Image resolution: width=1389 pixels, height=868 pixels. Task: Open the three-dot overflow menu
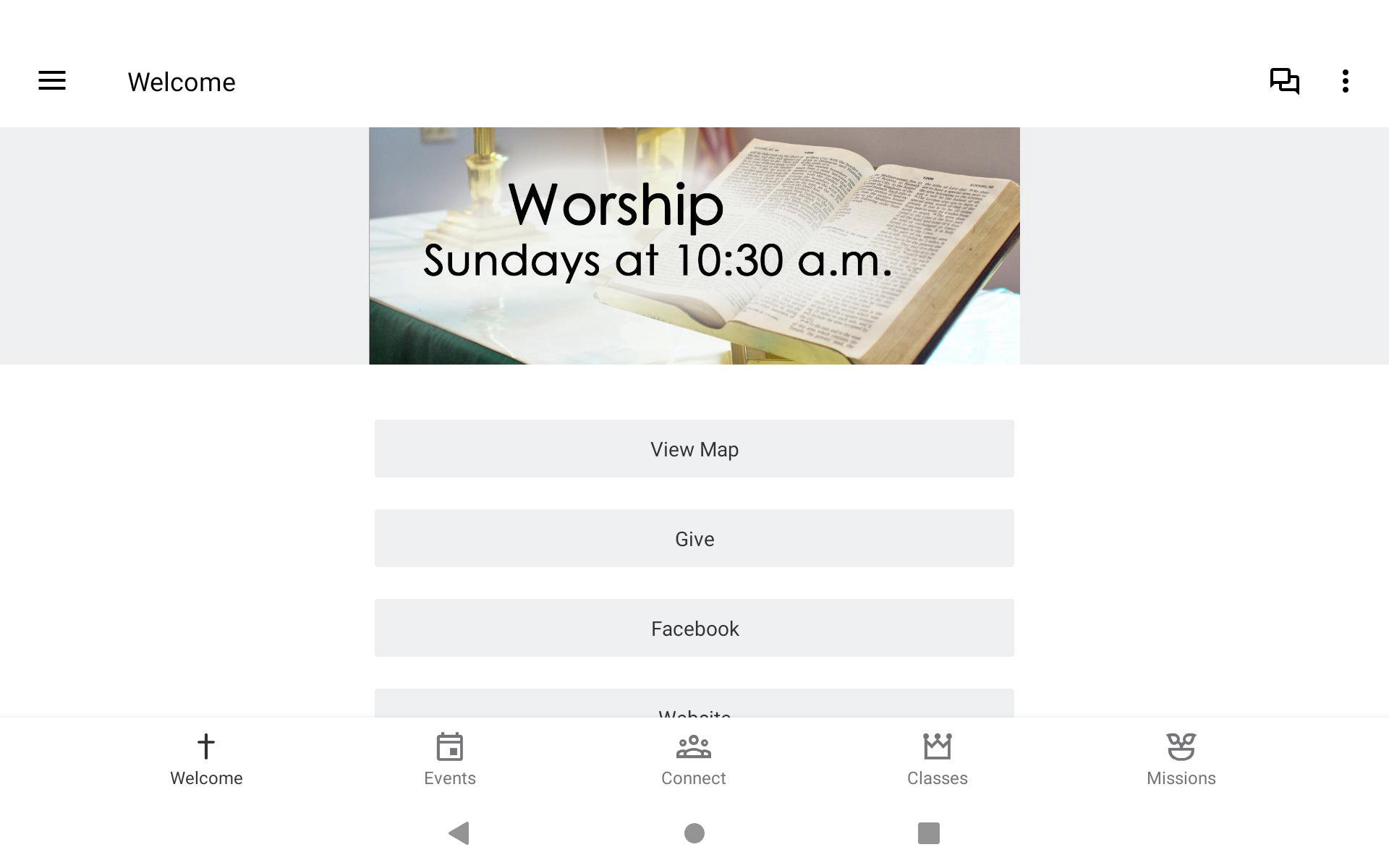[x=1345, y=81]
